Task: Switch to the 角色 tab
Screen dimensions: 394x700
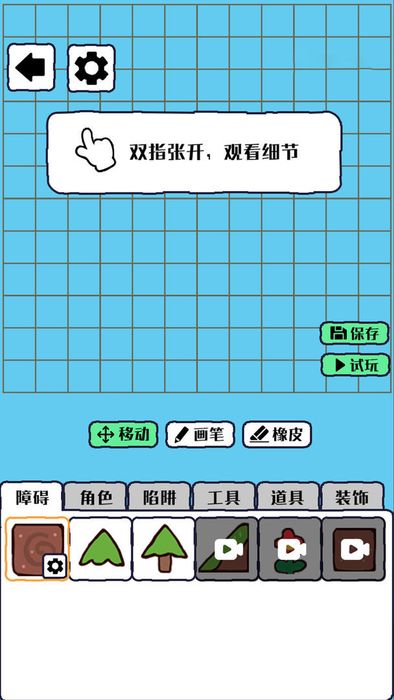Action: [96, 497]
